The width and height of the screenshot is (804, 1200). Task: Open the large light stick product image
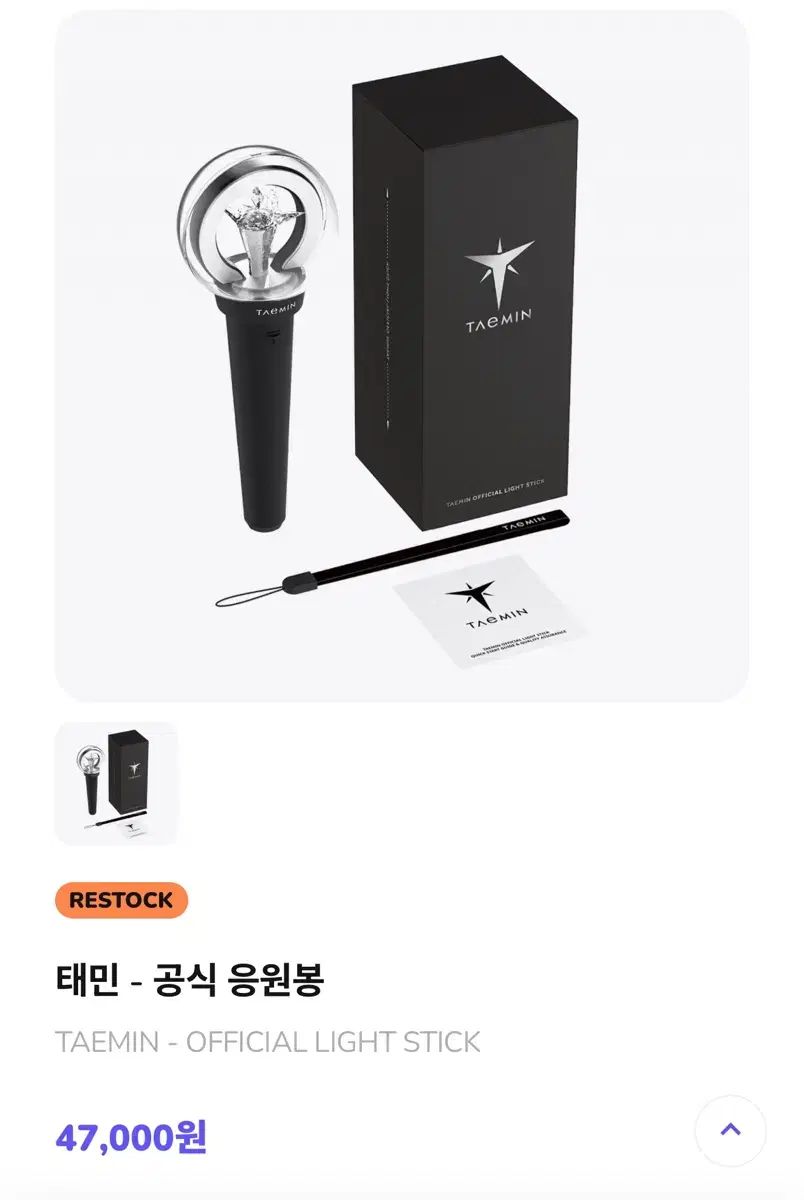(x=402, y=356)
